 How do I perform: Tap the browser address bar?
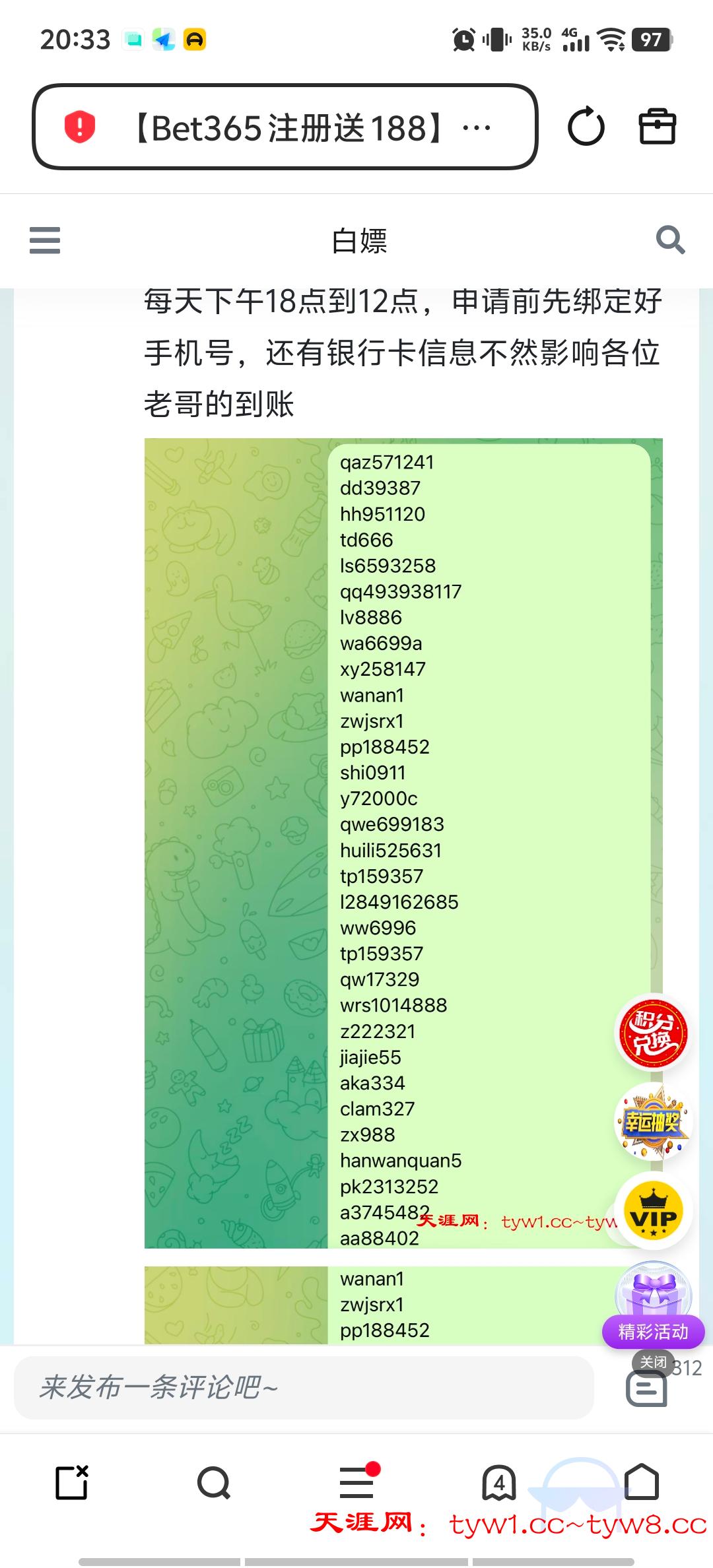click(285, 127)
